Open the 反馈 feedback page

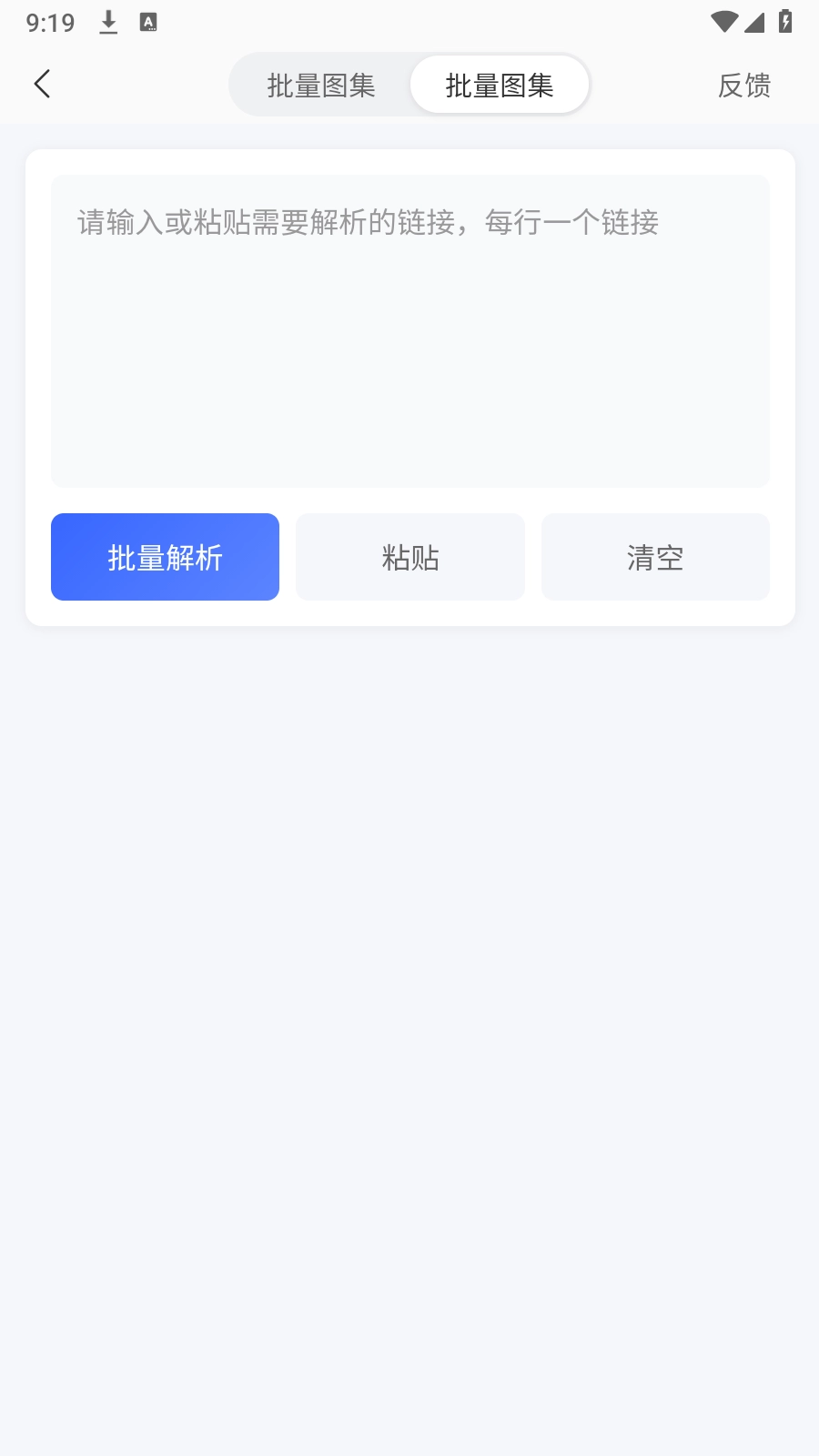745,85
